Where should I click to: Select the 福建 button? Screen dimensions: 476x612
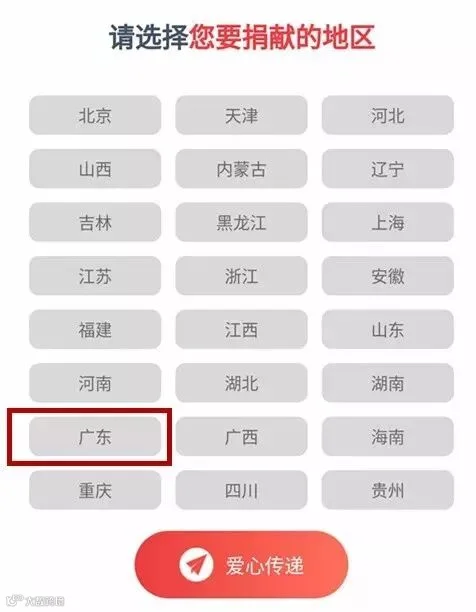pyautogui.click(x=95, y=329)
